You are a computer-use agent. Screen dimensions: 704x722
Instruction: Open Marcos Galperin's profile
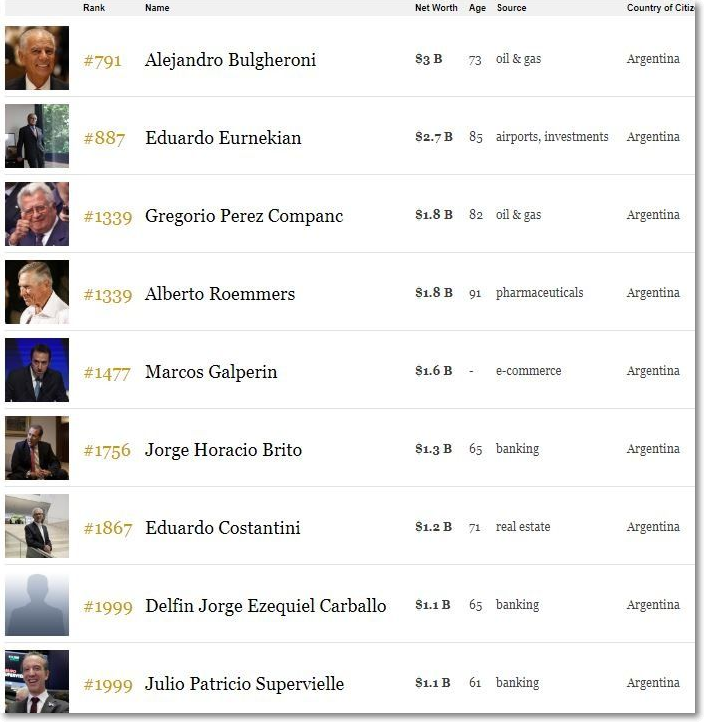click(x=211, y=372)
